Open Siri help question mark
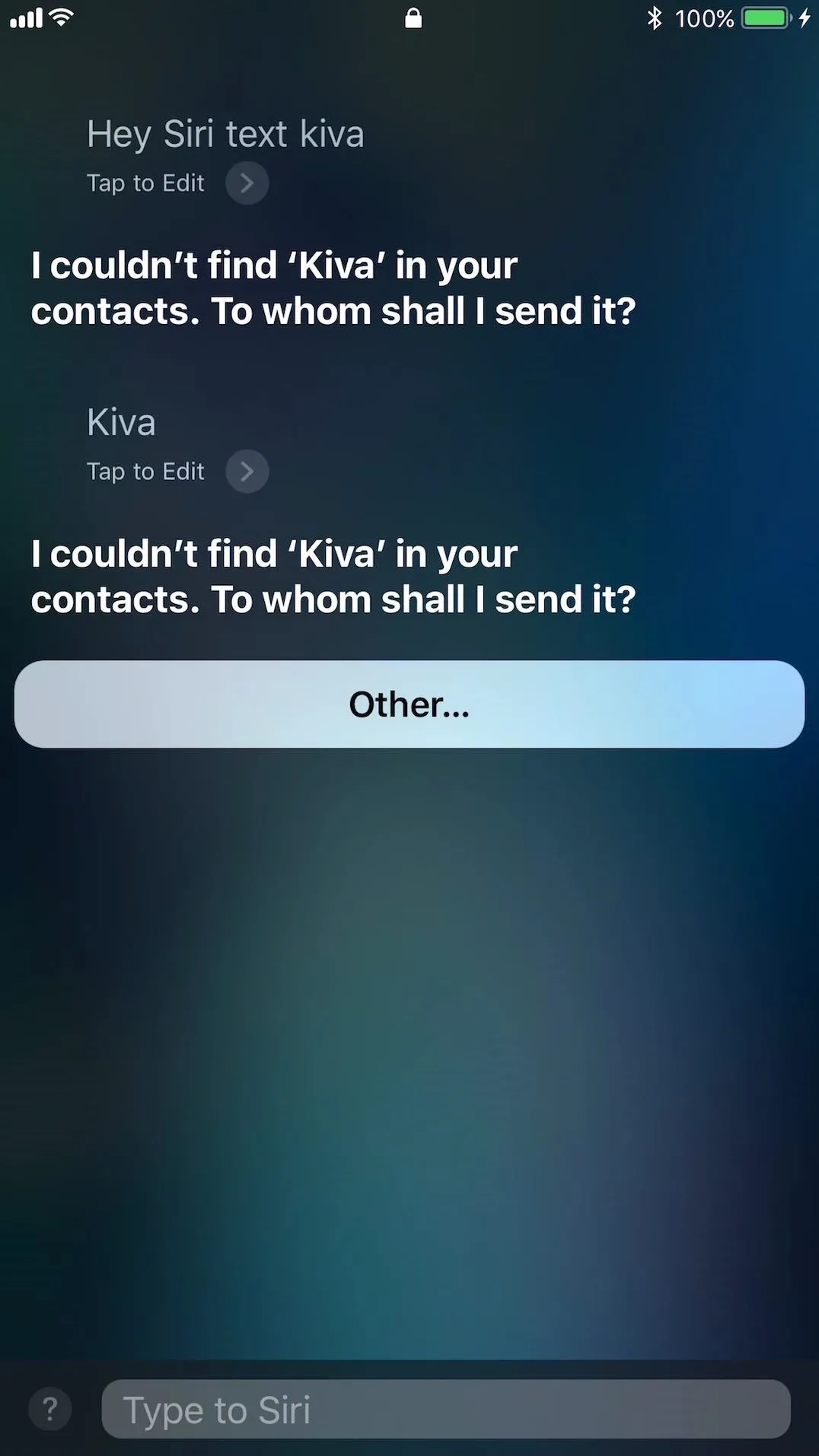 [50, 1409]
